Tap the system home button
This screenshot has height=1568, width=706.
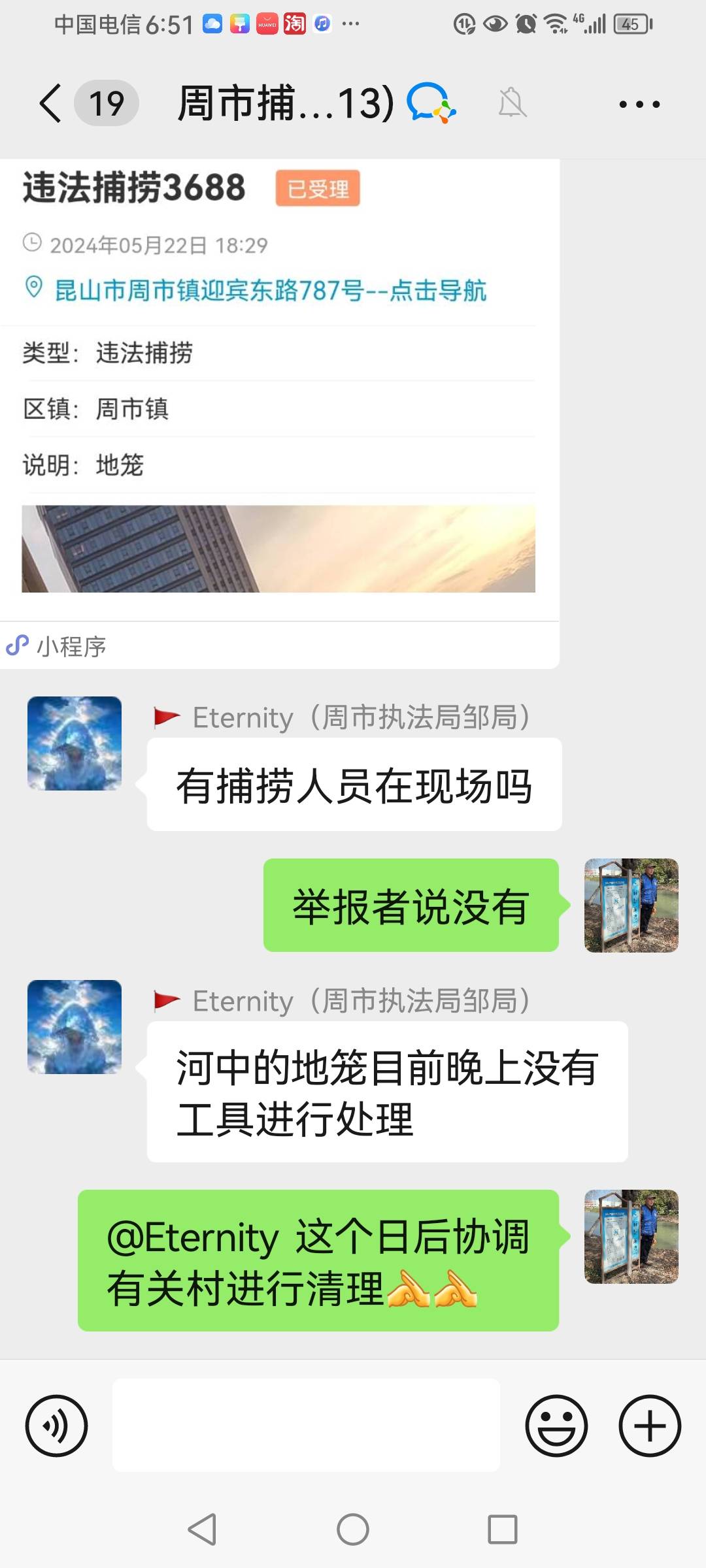click(x=353, y=1529)
